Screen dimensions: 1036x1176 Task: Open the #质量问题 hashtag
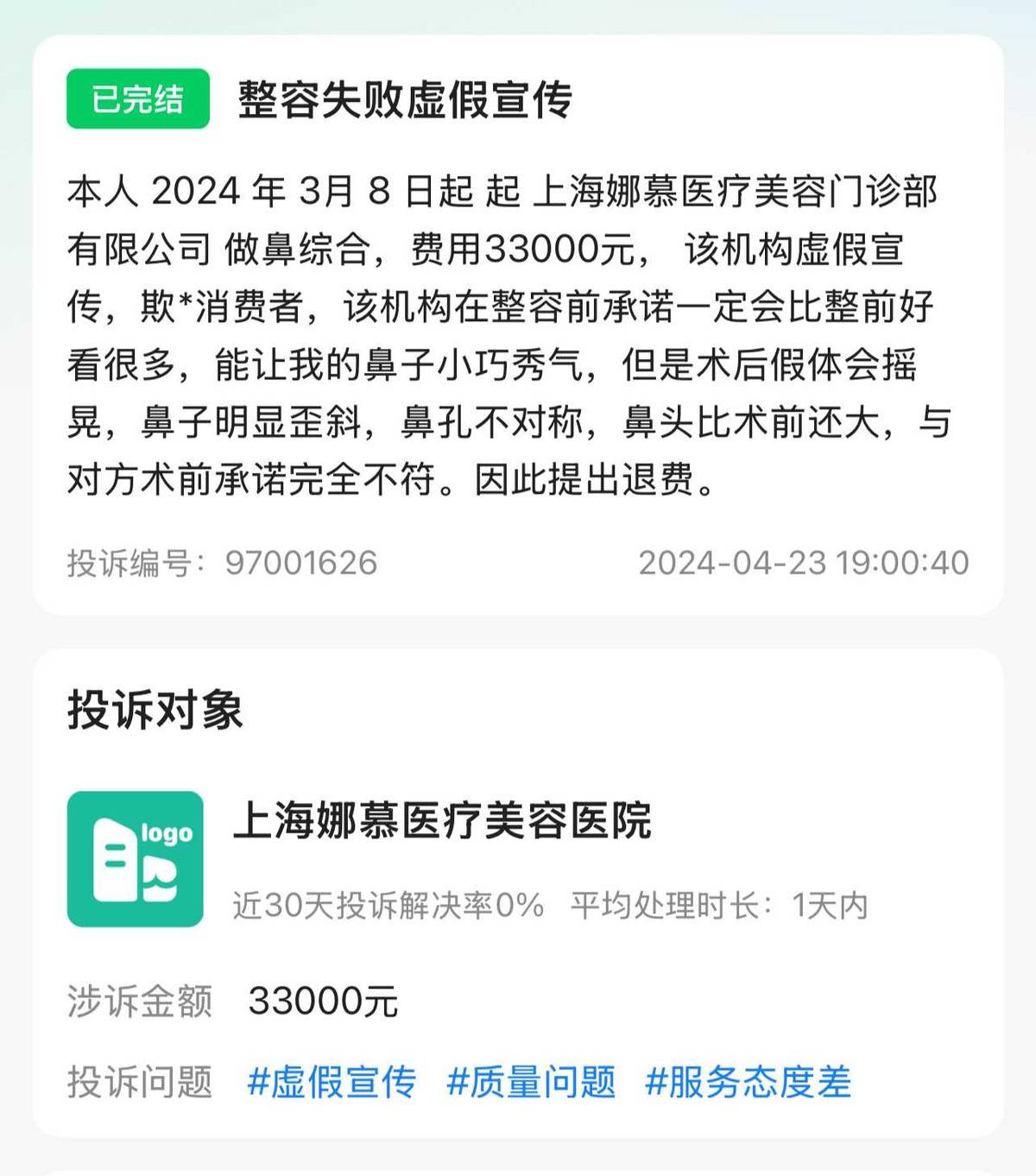tap(531, 1082)
